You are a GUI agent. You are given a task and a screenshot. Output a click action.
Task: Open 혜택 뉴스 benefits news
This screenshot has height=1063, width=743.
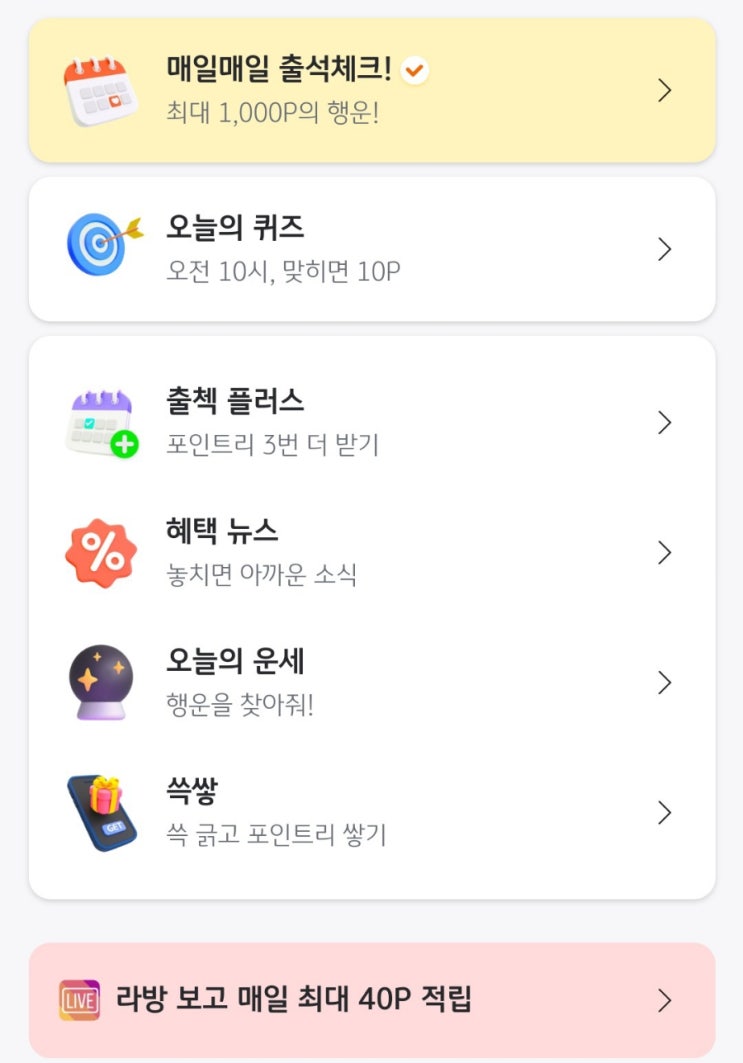pos(371,552)
